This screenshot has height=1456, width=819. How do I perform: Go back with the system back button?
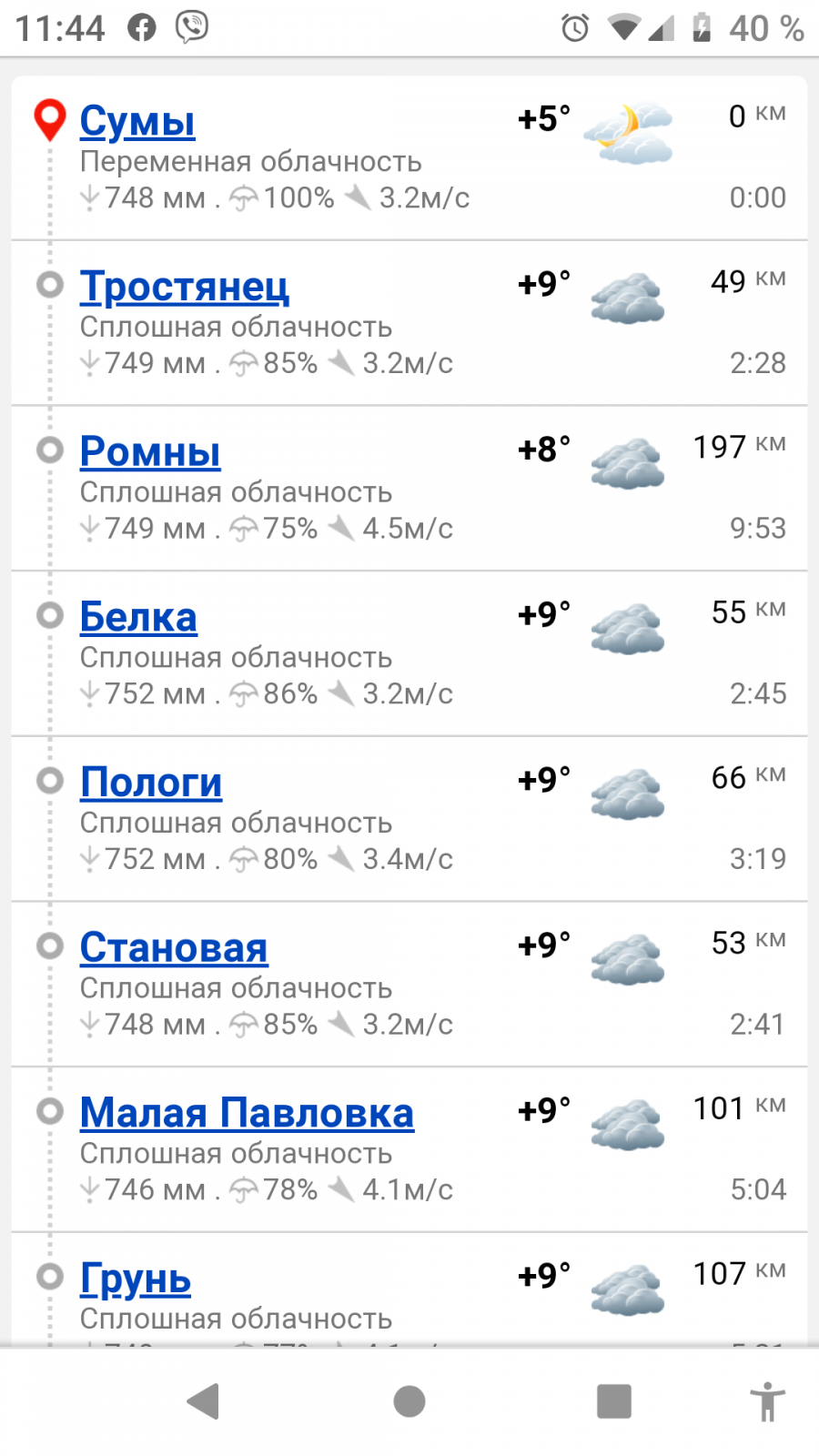tap(204, 1401)
